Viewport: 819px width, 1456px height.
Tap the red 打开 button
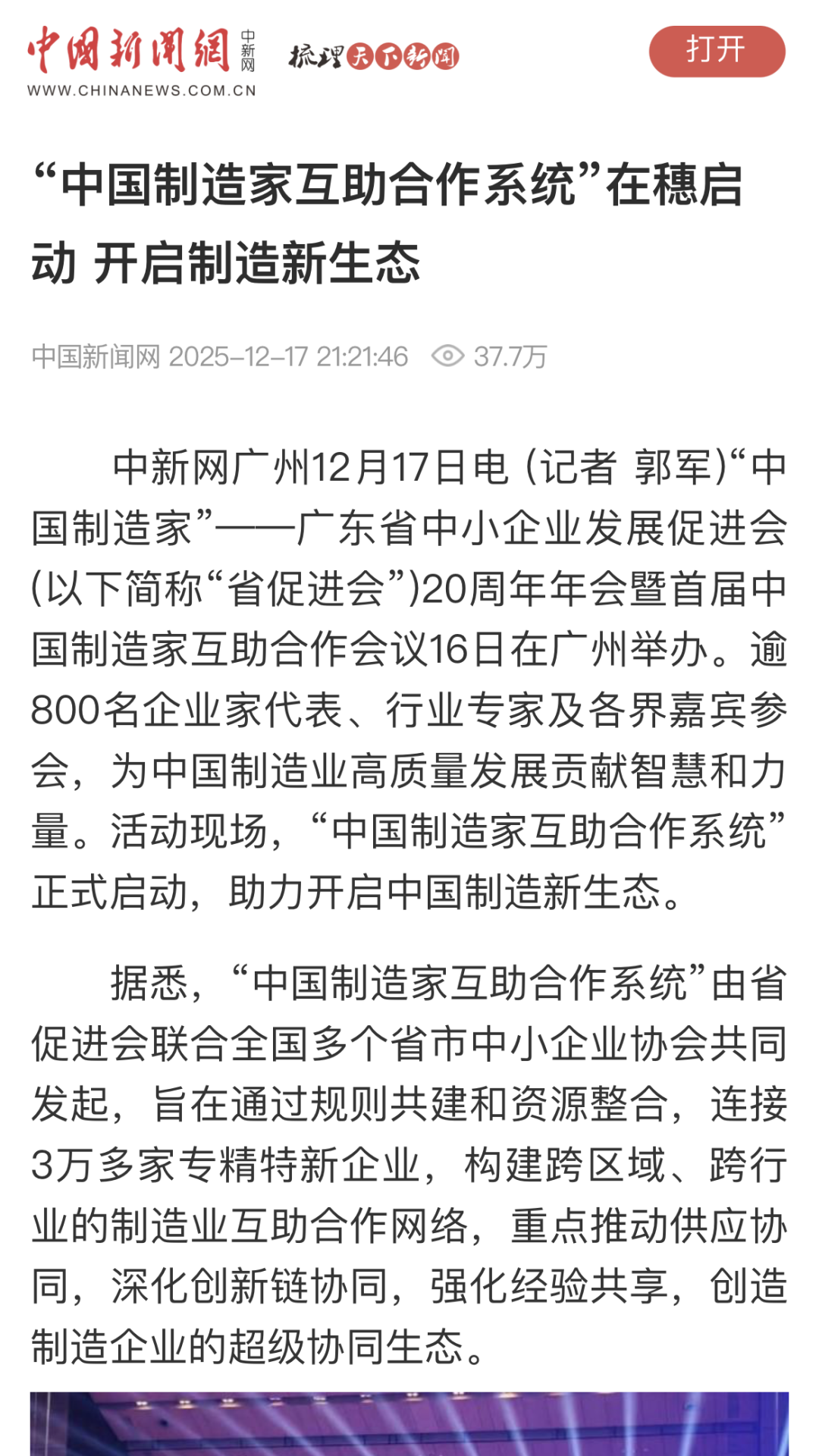[x=717, y=51]
